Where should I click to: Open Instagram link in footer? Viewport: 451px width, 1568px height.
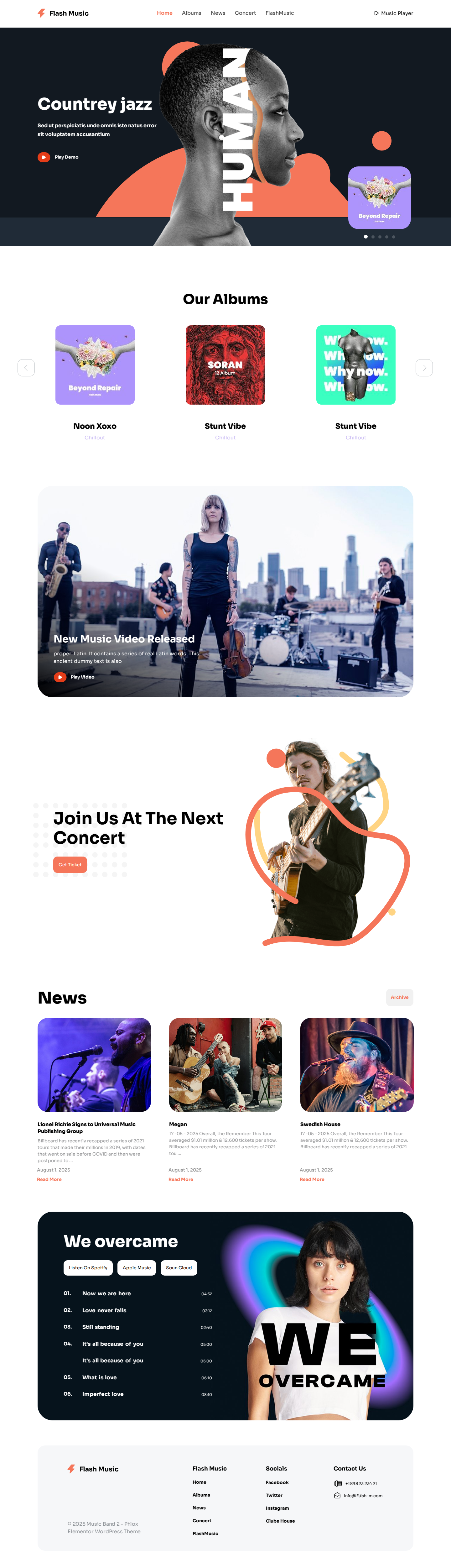(x=277, y=1508)
